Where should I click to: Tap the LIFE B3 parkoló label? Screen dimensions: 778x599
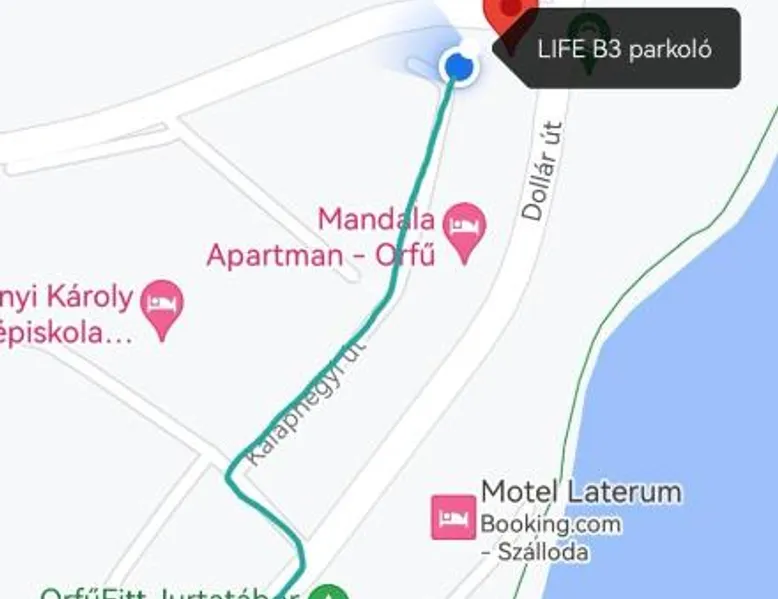pyautogui.click(x=625, y=49)
